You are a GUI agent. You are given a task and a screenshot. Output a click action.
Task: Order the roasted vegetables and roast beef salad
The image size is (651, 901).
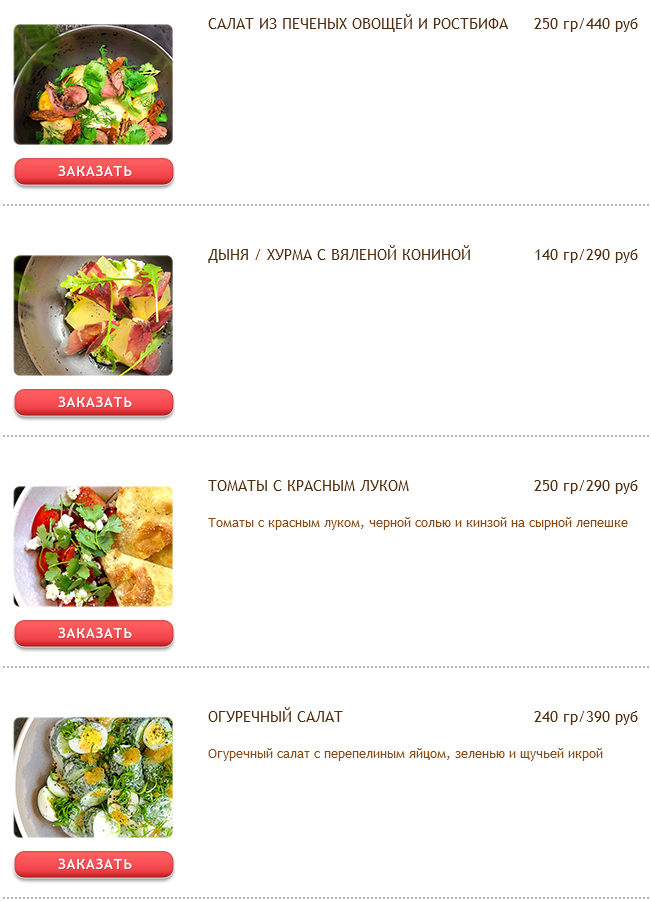click(94, 171)
